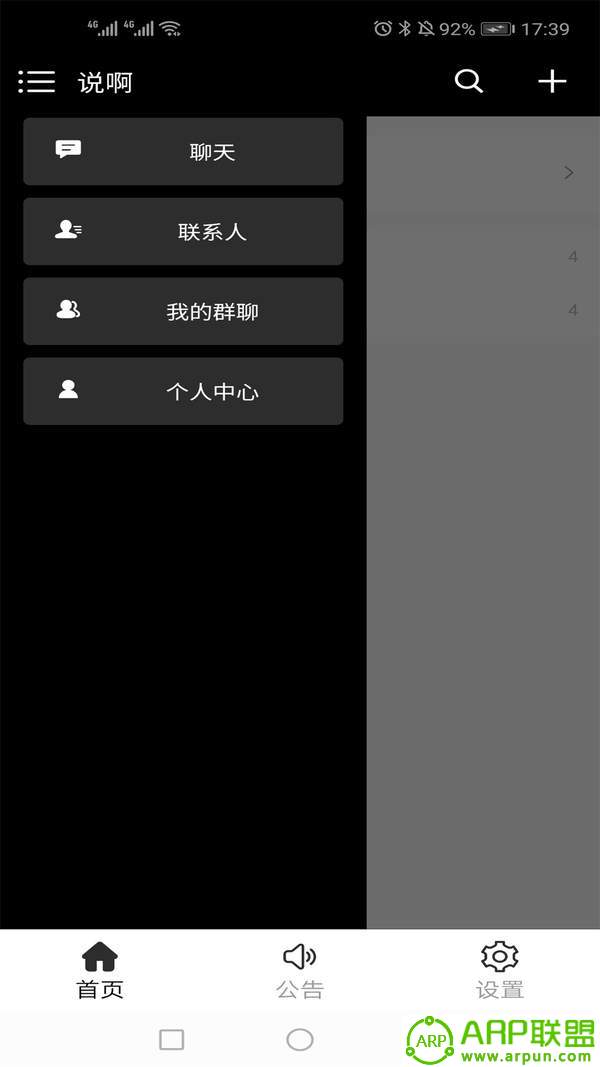Open 联系人 contacts list

pos(183,231)
